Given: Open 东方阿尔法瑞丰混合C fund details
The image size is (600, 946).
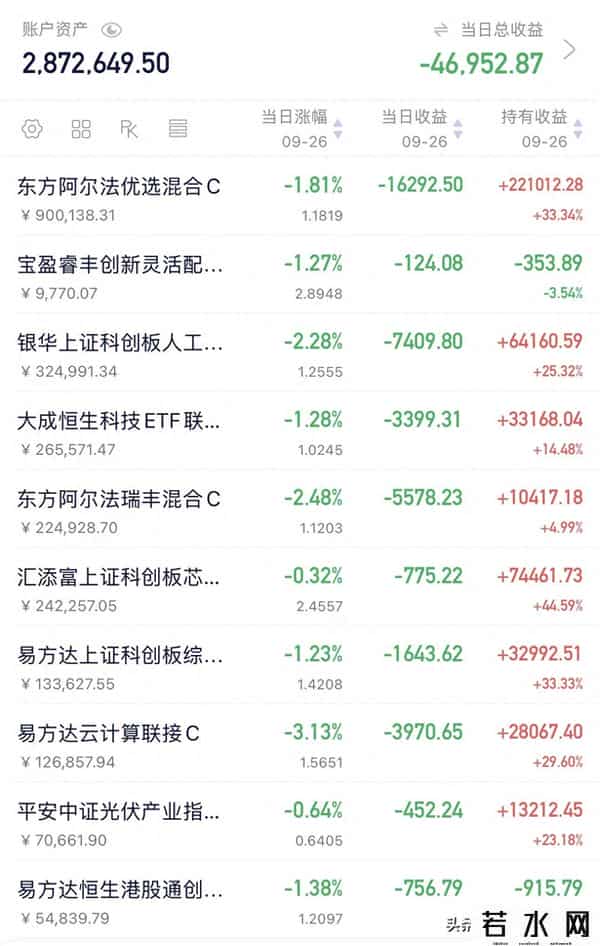Looking at the screenshot, I should [x=120, y=499].
